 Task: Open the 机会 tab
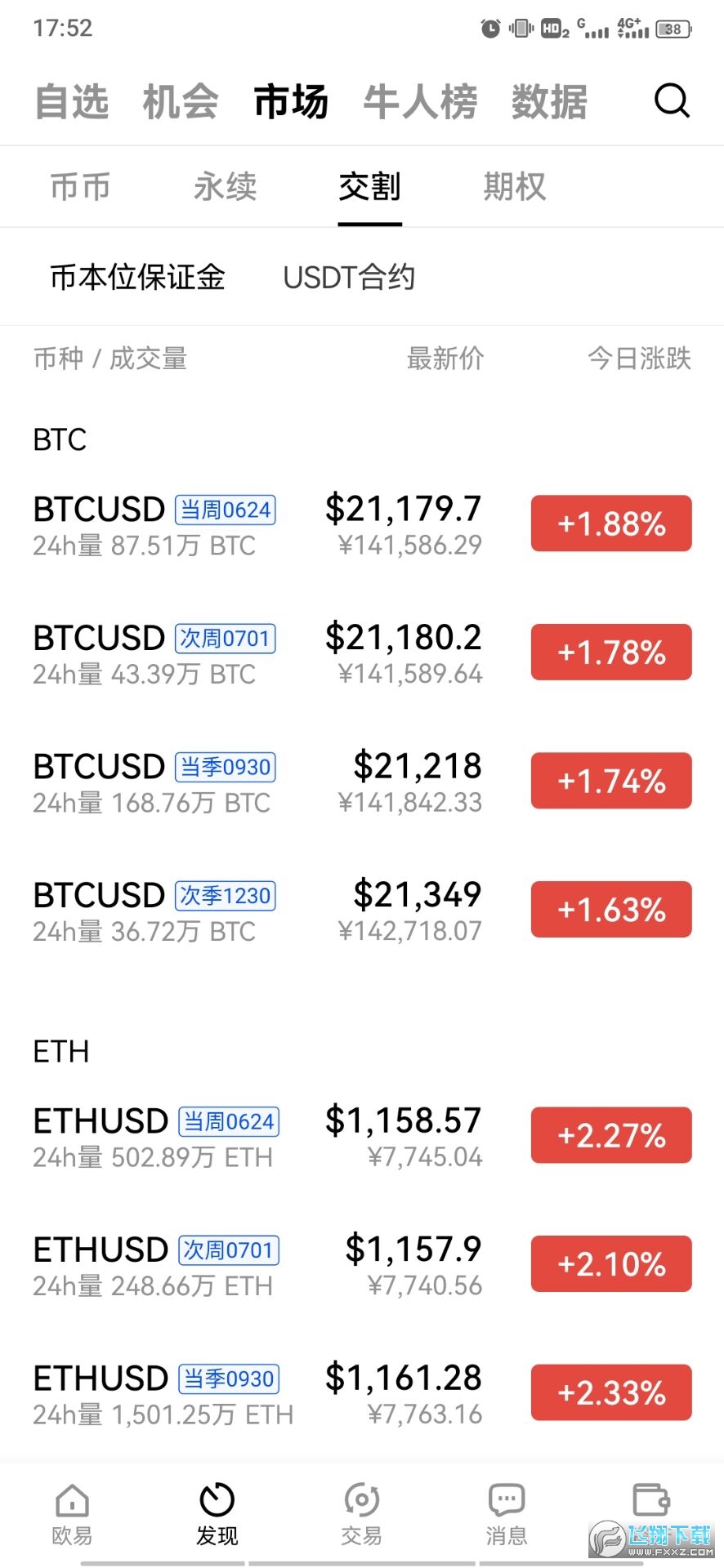(181, 103)
